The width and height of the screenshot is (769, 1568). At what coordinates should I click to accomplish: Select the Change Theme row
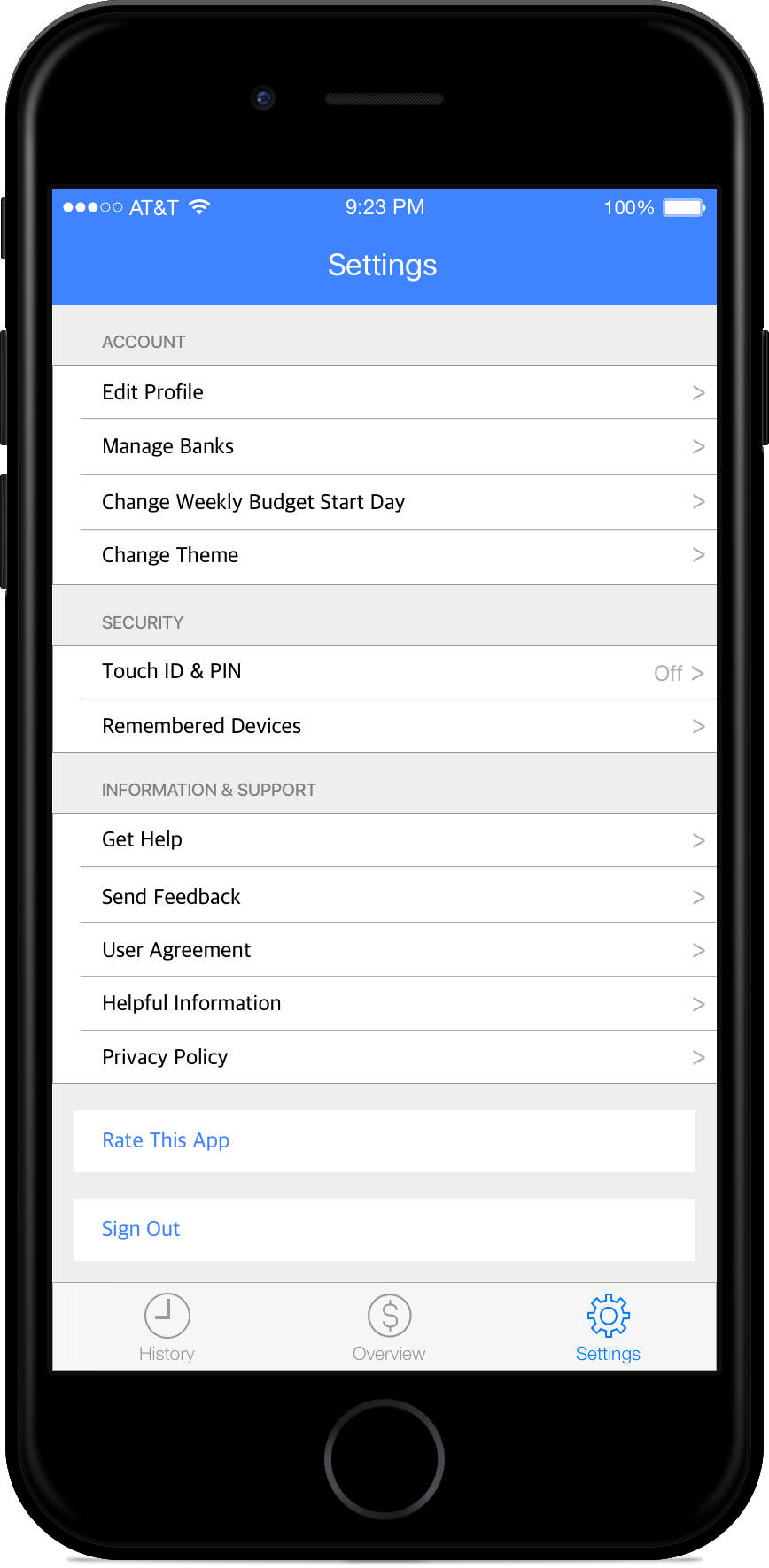(x=384, y=557)
